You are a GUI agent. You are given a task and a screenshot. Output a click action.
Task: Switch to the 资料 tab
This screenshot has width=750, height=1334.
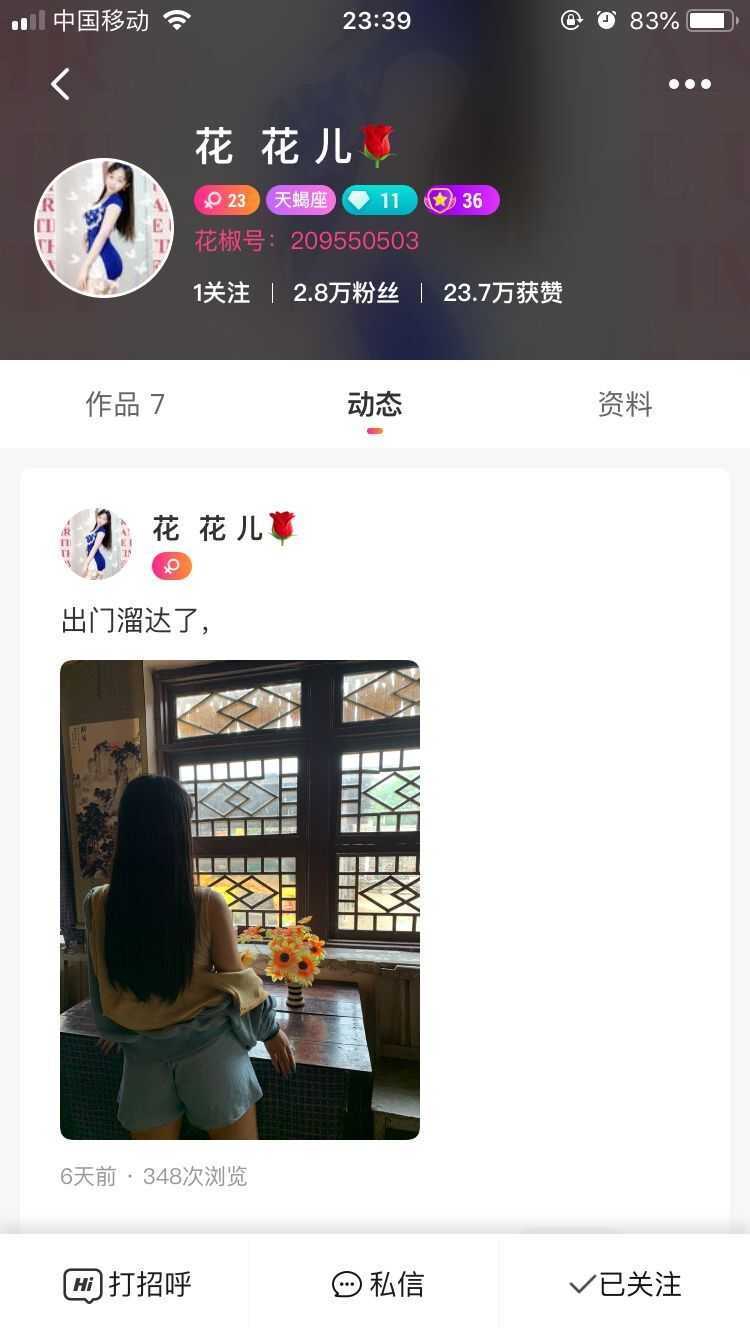(624, 404)
